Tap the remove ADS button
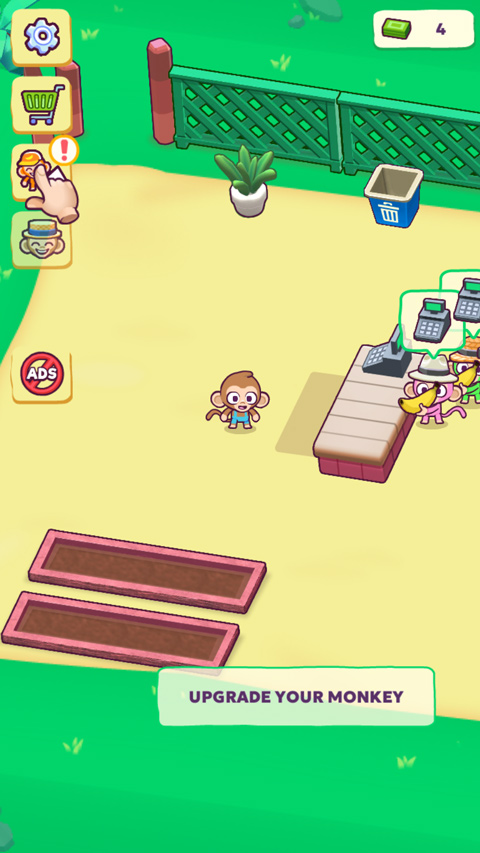 click(x=41, y=374)
